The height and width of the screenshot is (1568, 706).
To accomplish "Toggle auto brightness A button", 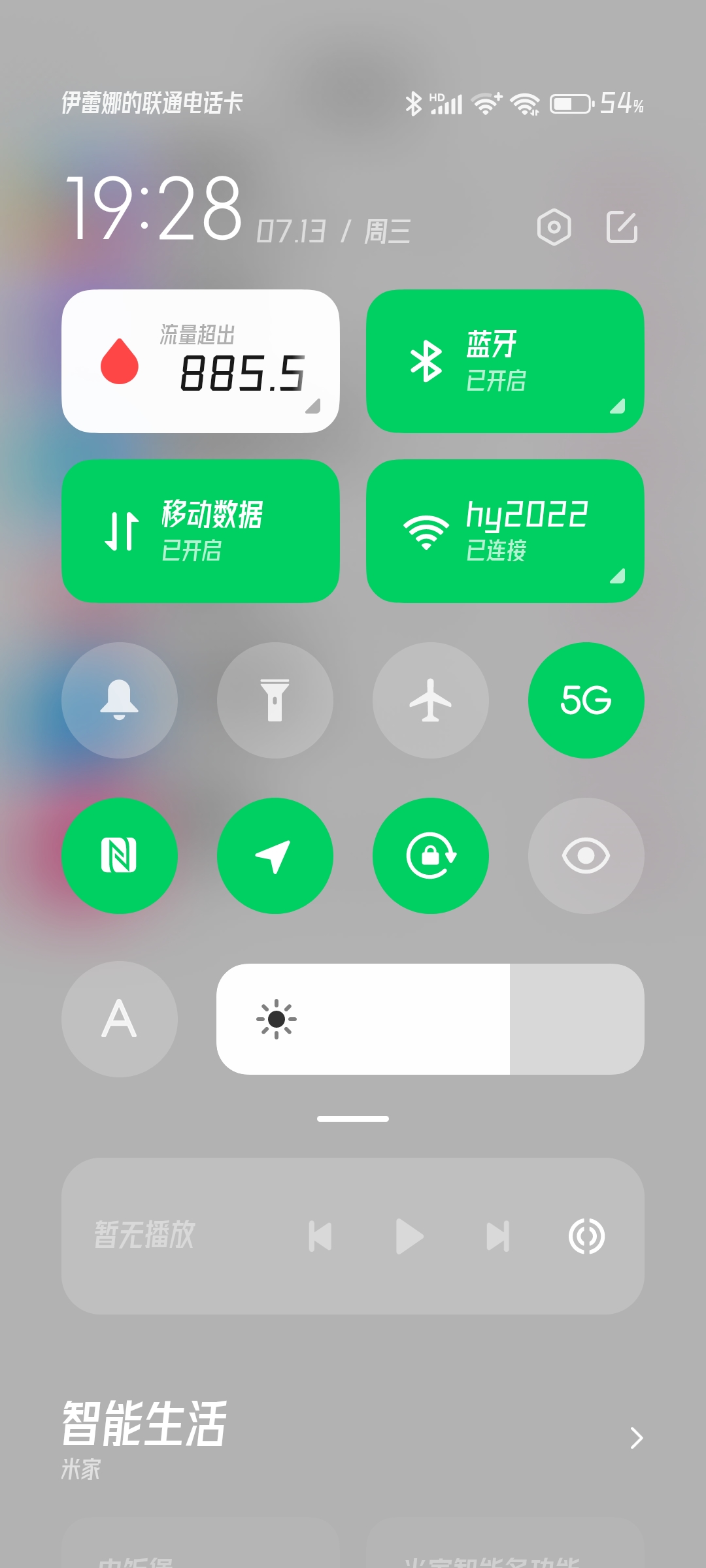I will [x=120, y=1019].
